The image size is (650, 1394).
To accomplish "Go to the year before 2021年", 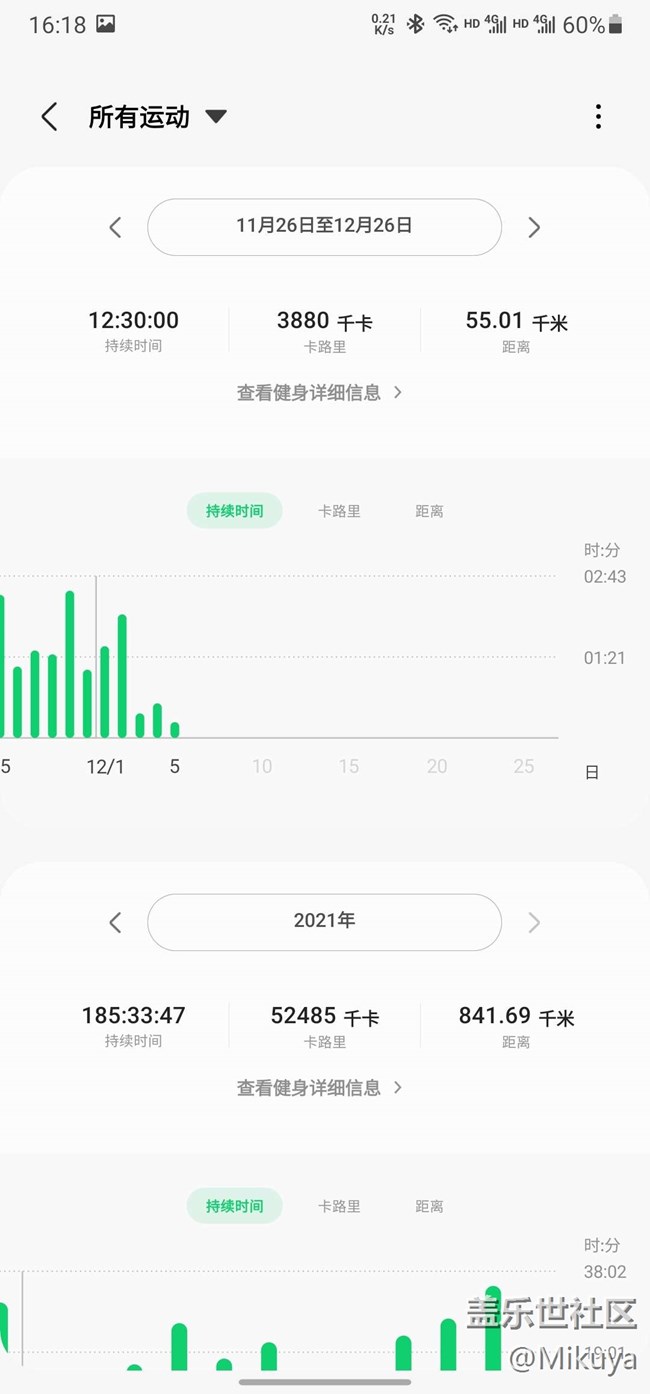I will pyautogui.click(x=115, y=922).
